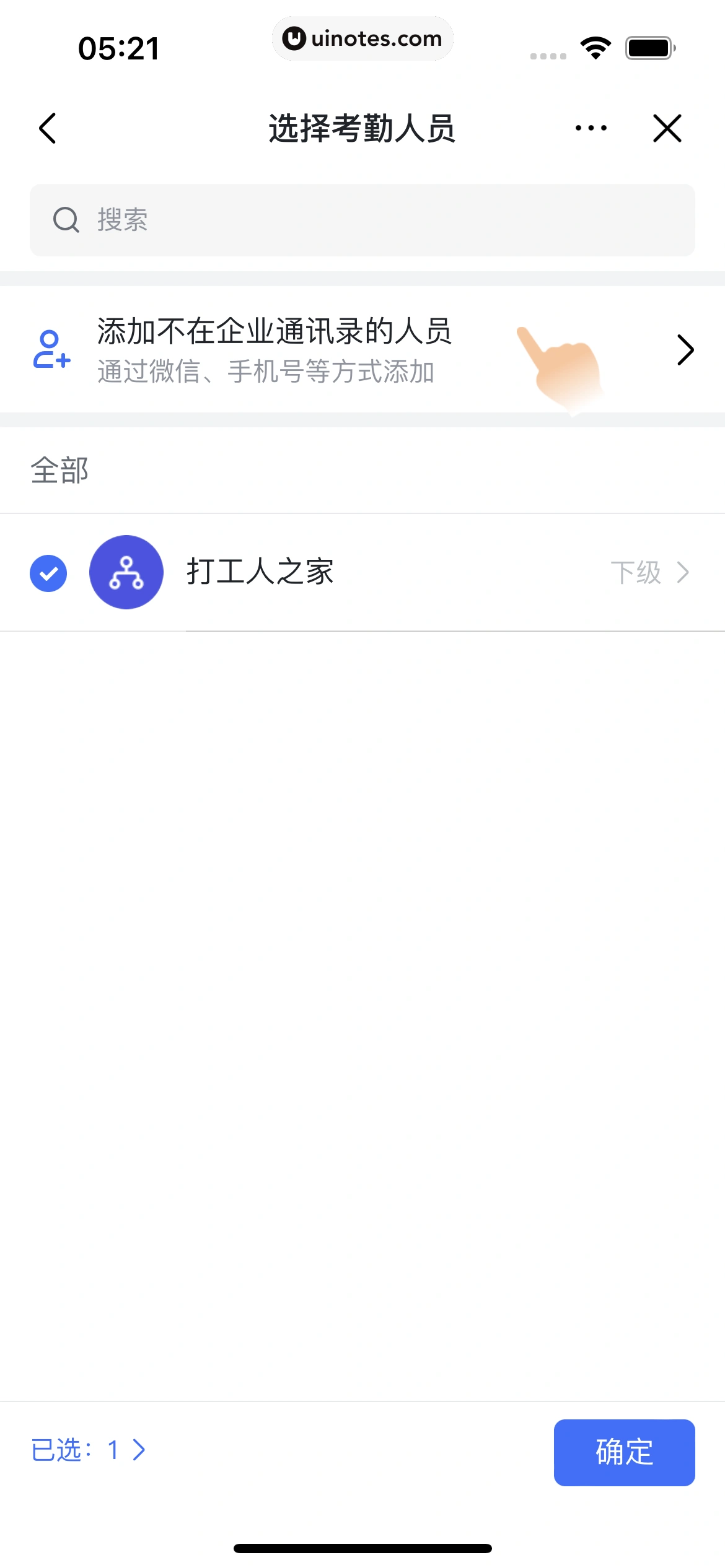Open 通过微信、手机号等方式添加 option
This screenshot has width=725, height=1568.
[266, 371]
